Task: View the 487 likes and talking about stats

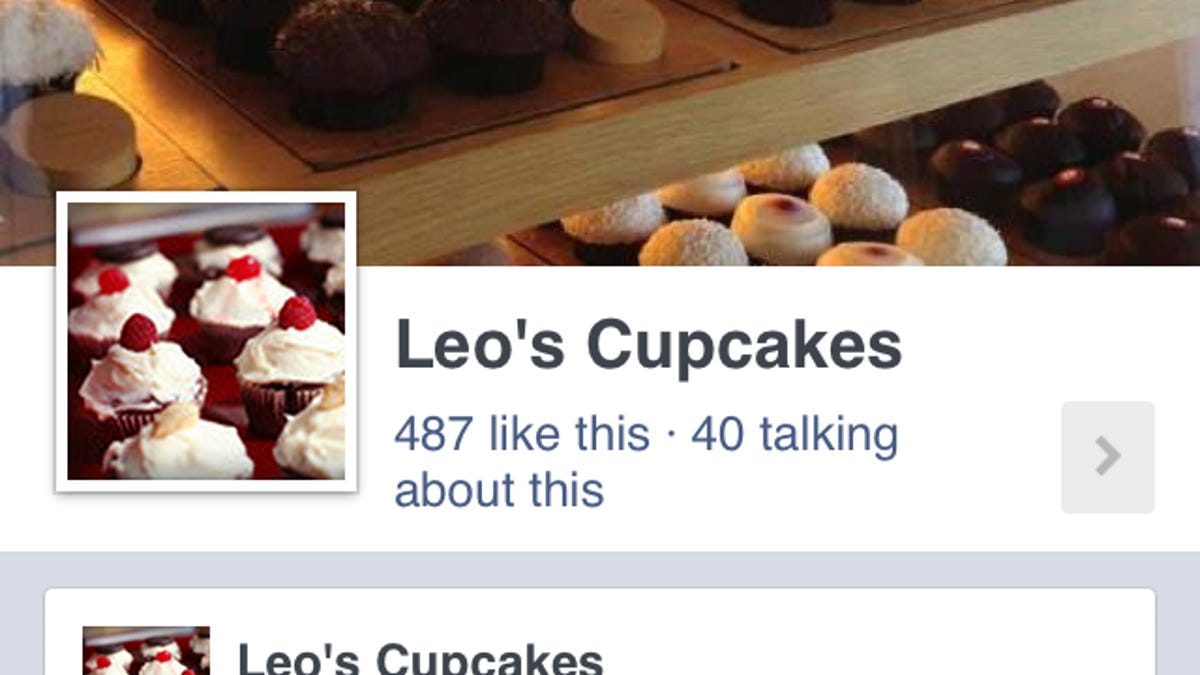Action: tap(645, 461)
